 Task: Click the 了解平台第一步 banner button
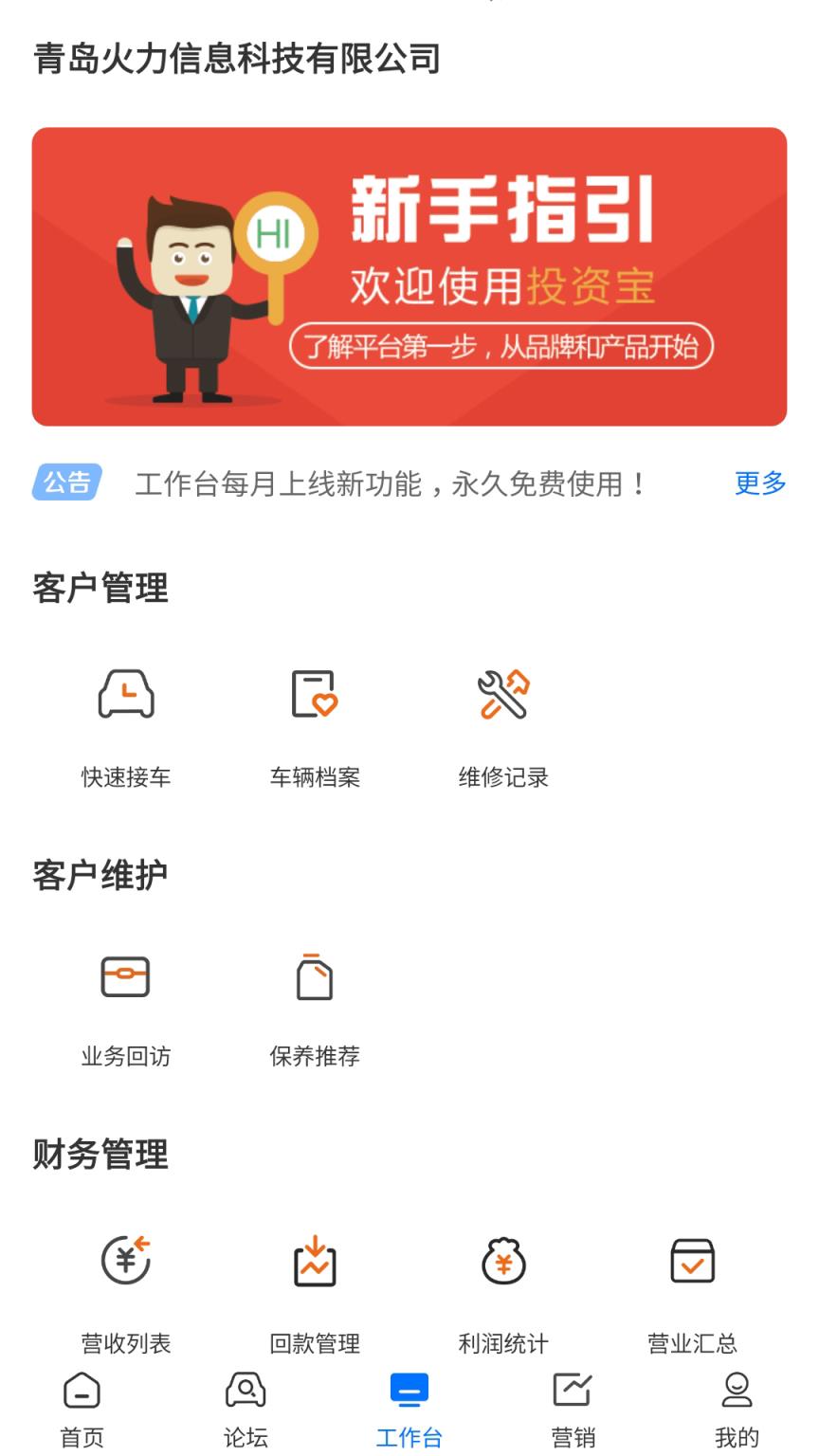tap(502, 345)
